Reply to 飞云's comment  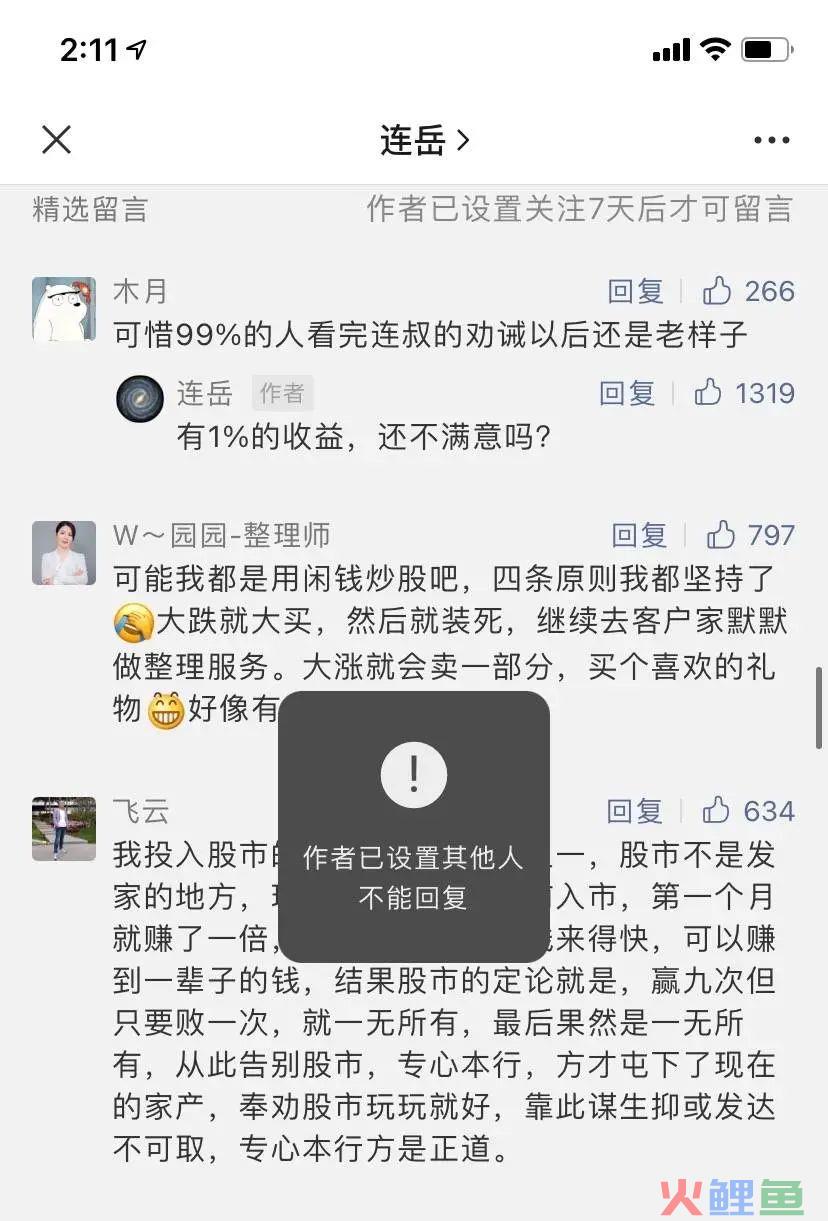click(635, 810)
